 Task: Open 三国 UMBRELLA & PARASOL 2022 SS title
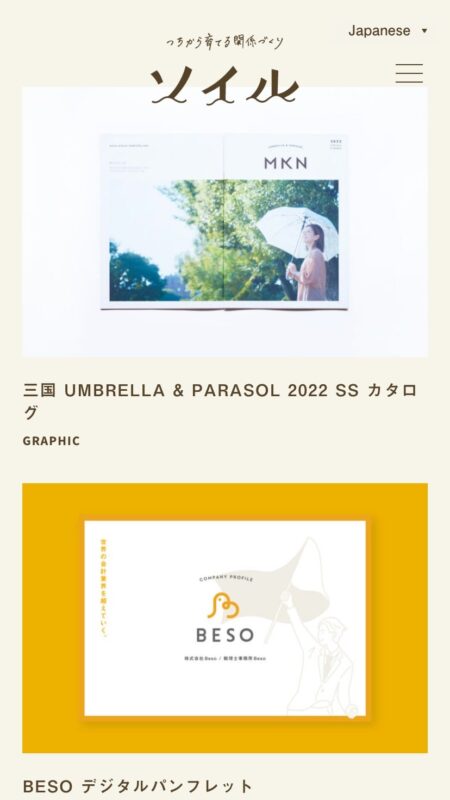(220, 401)
